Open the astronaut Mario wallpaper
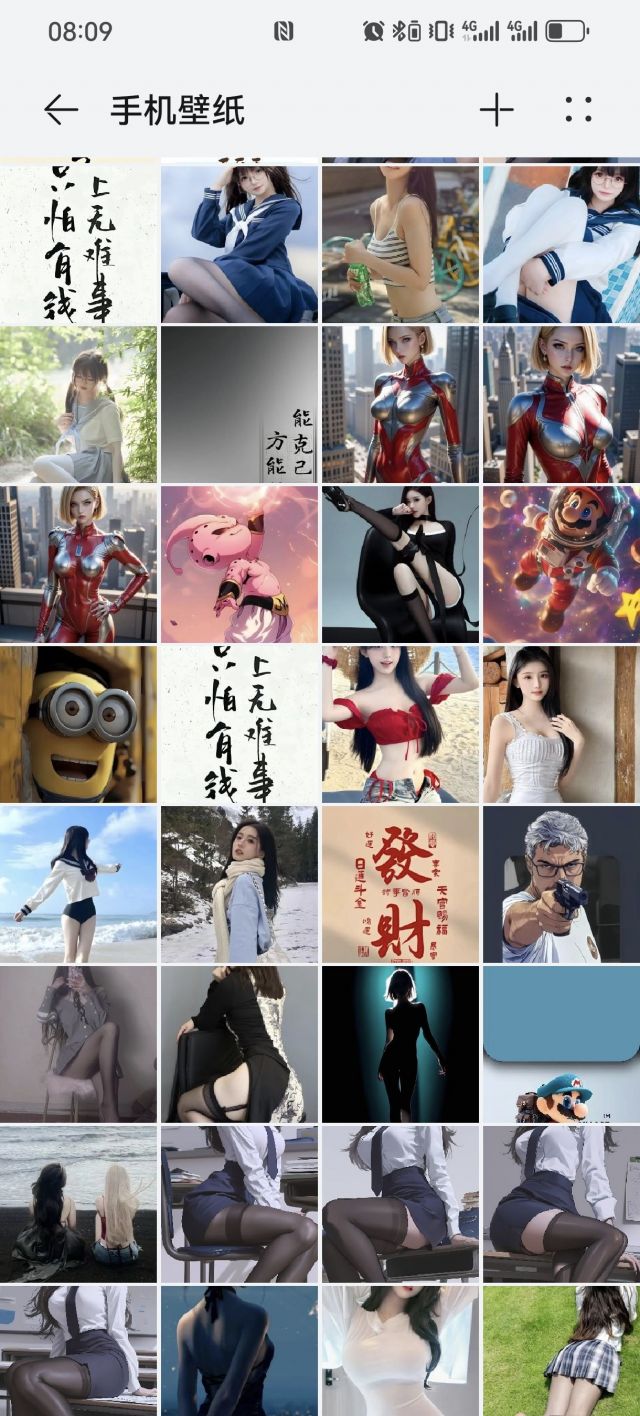The height and width of the screenshot is (1416, 640). click(x=561, y=564)
